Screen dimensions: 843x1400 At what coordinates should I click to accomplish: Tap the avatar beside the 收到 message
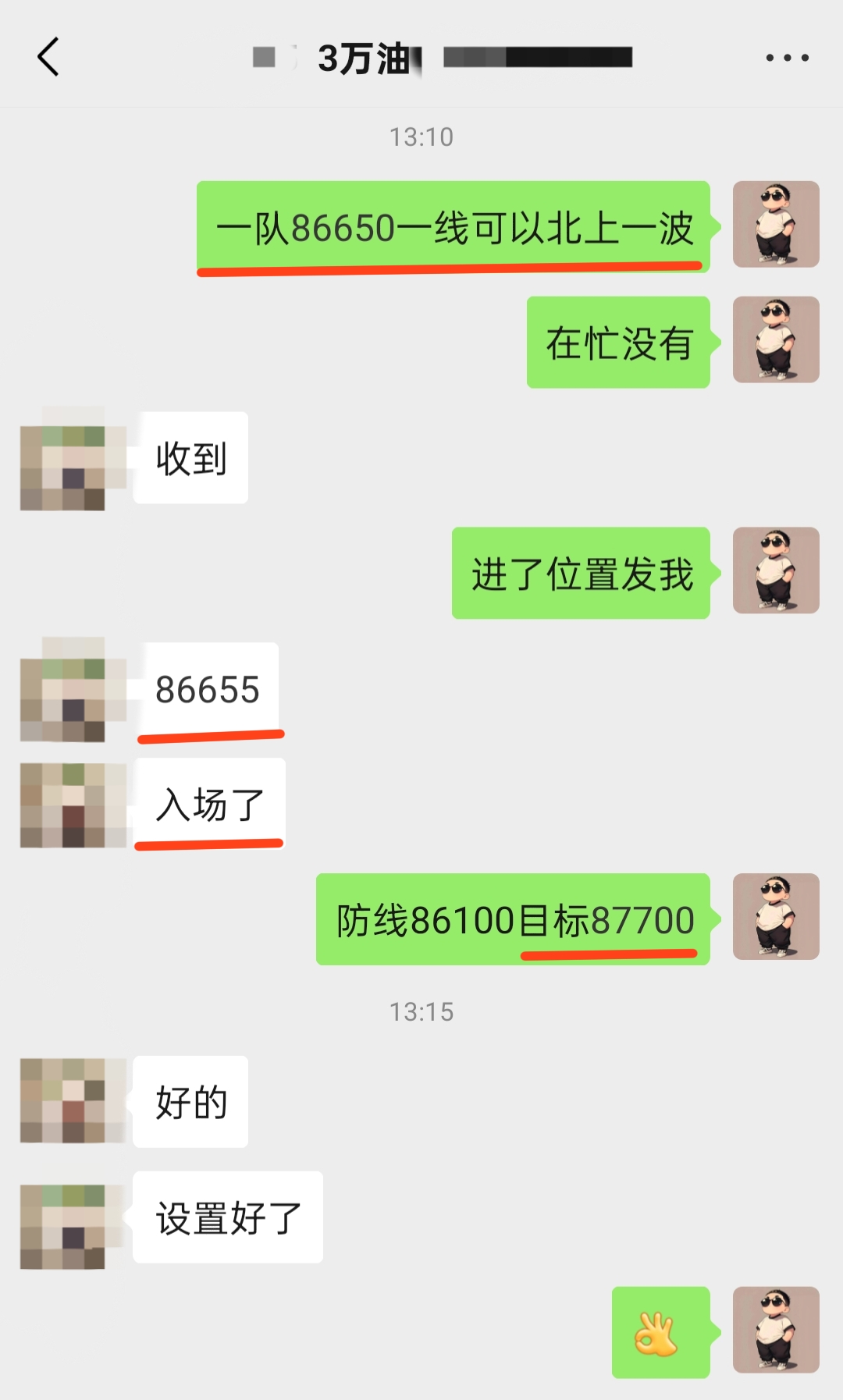[x=64, y=460]
